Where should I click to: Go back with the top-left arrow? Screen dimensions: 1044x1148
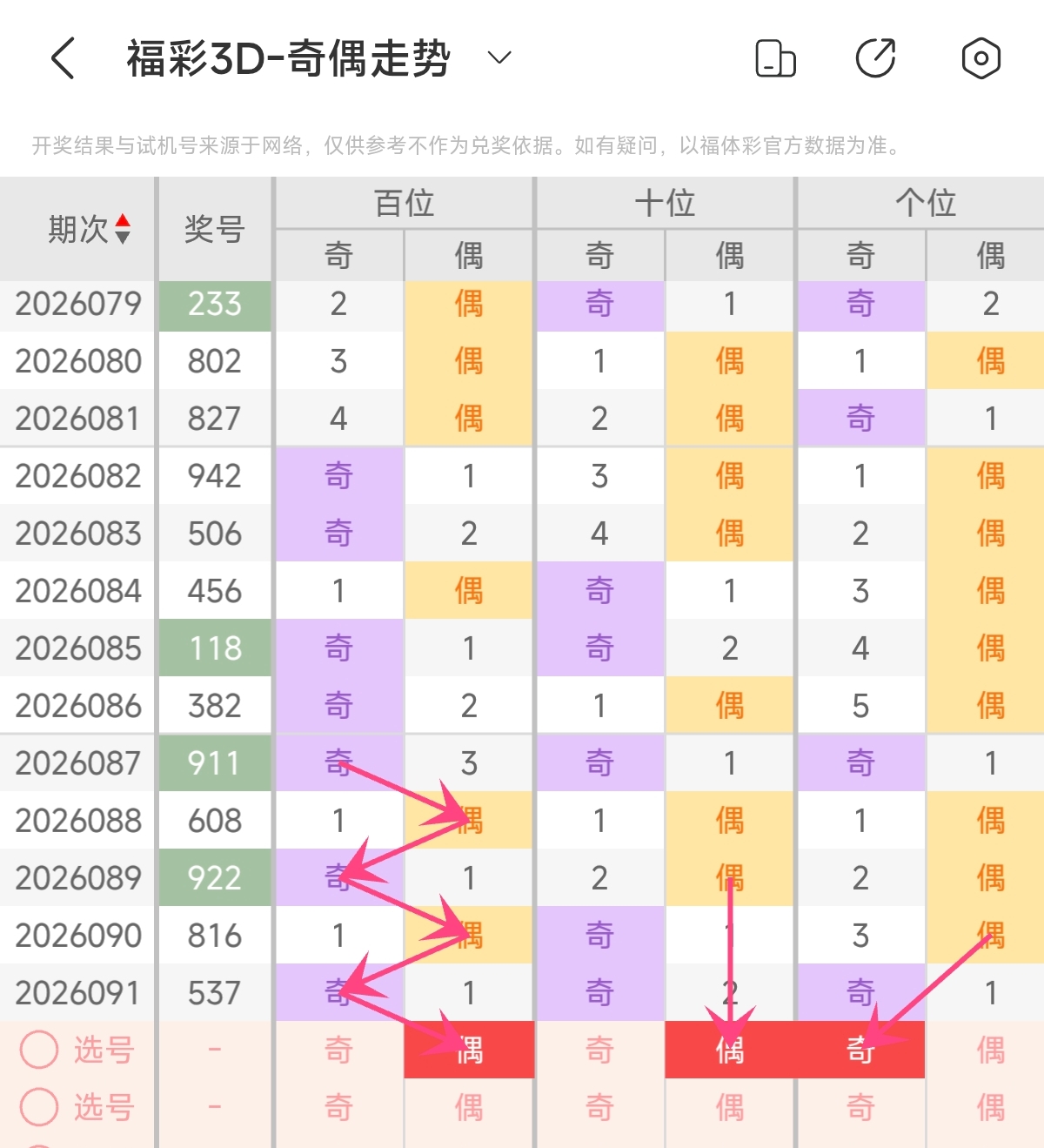pyautogui.click(x=64, y=58)
